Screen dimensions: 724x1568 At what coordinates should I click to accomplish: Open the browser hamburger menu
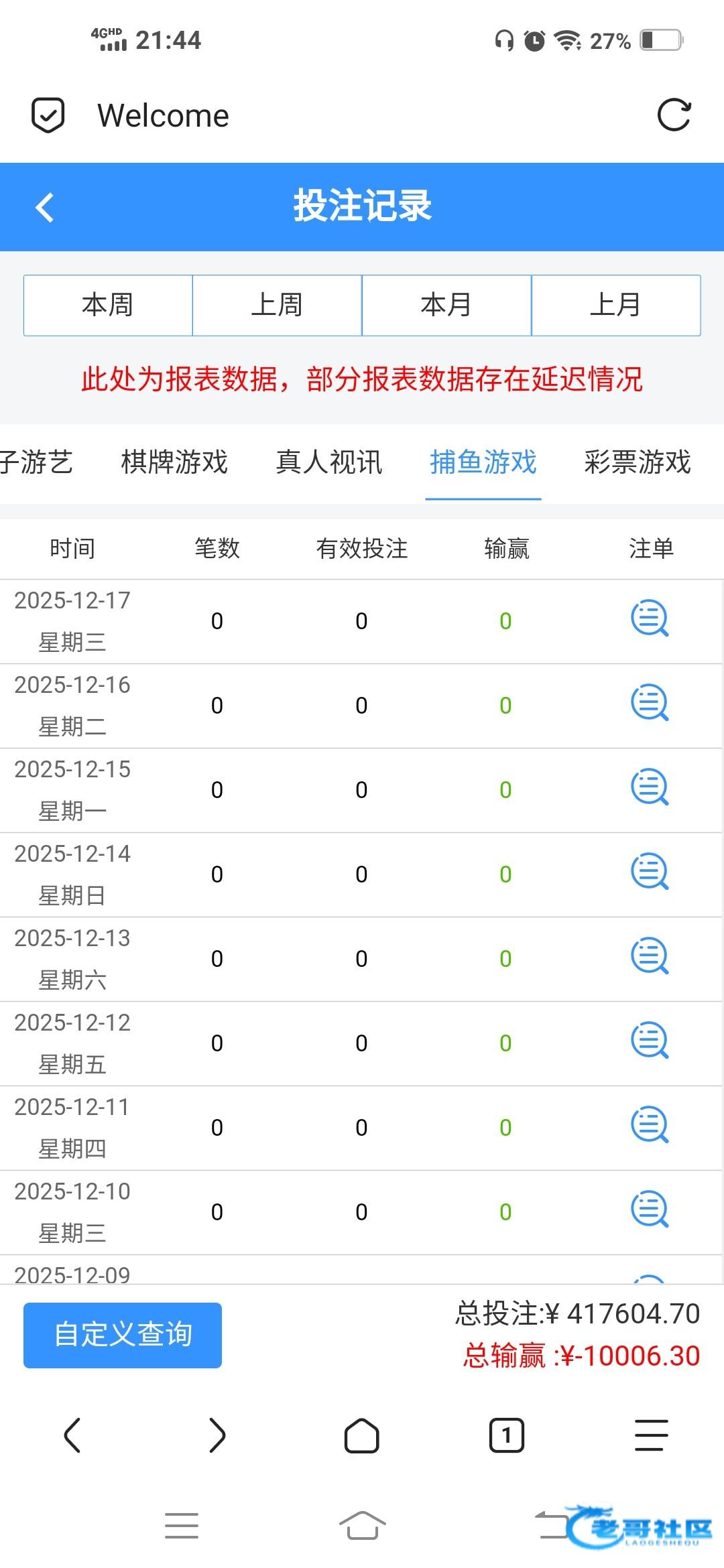coord(652,1435)
